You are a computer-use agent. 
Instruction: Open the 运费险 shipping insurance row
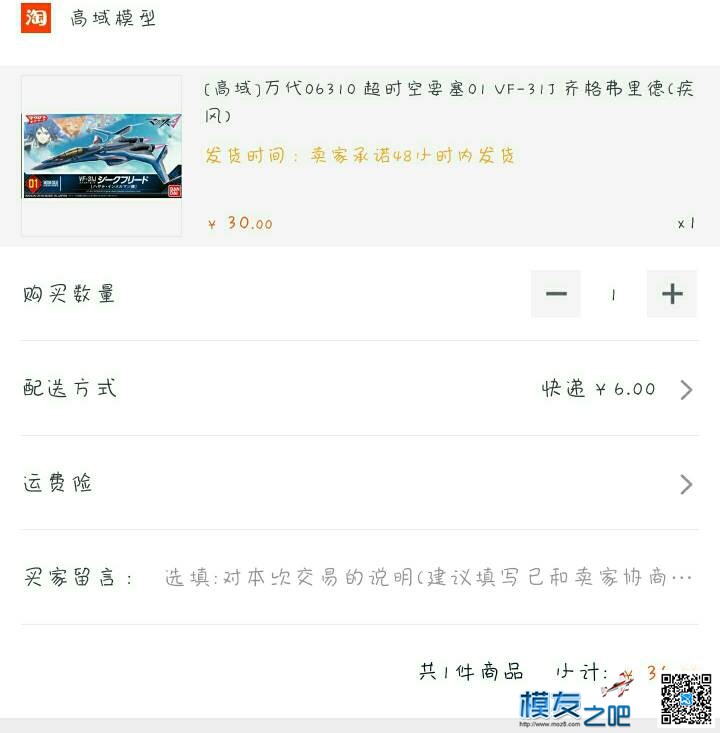click(x=360, y=484)
